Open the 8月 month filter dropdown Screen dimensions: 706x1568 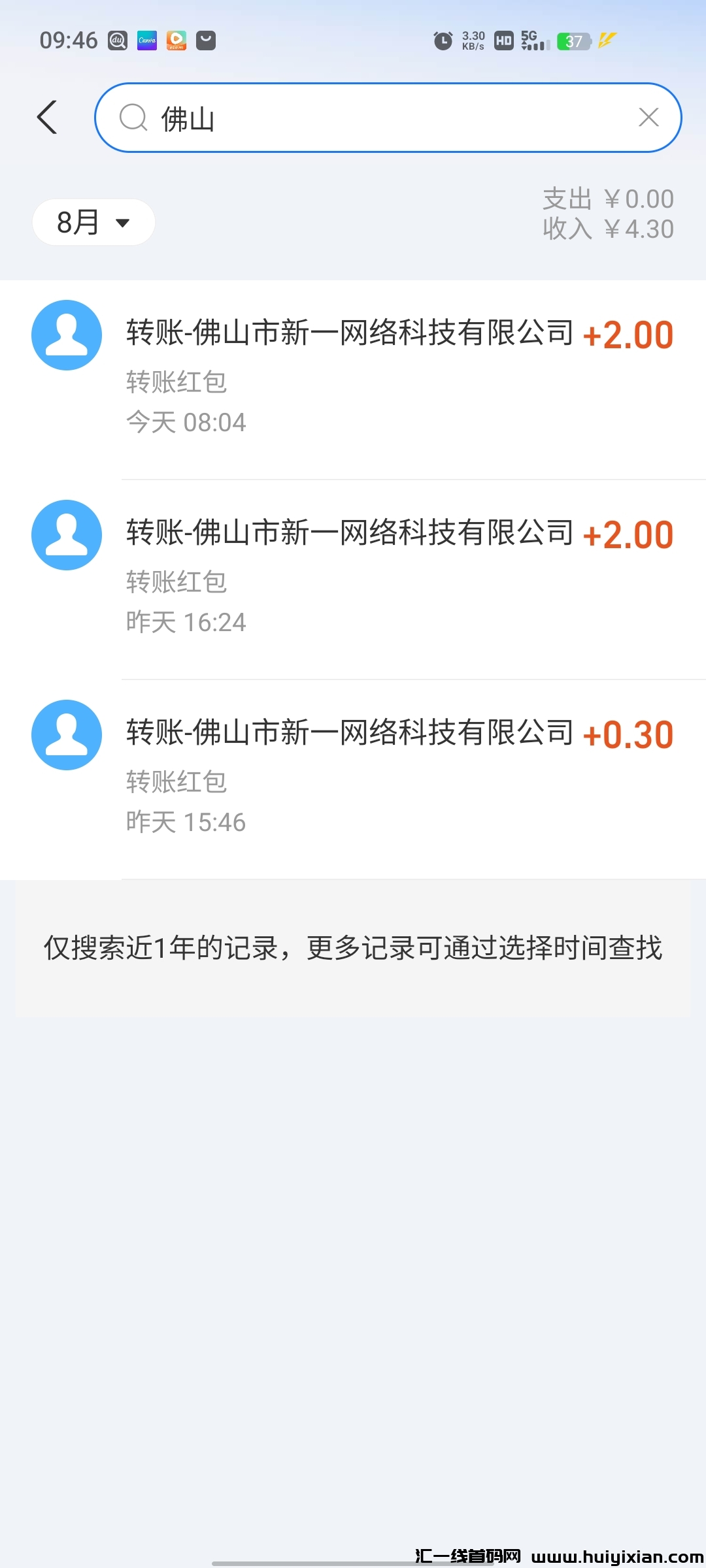tap(92, 222)
